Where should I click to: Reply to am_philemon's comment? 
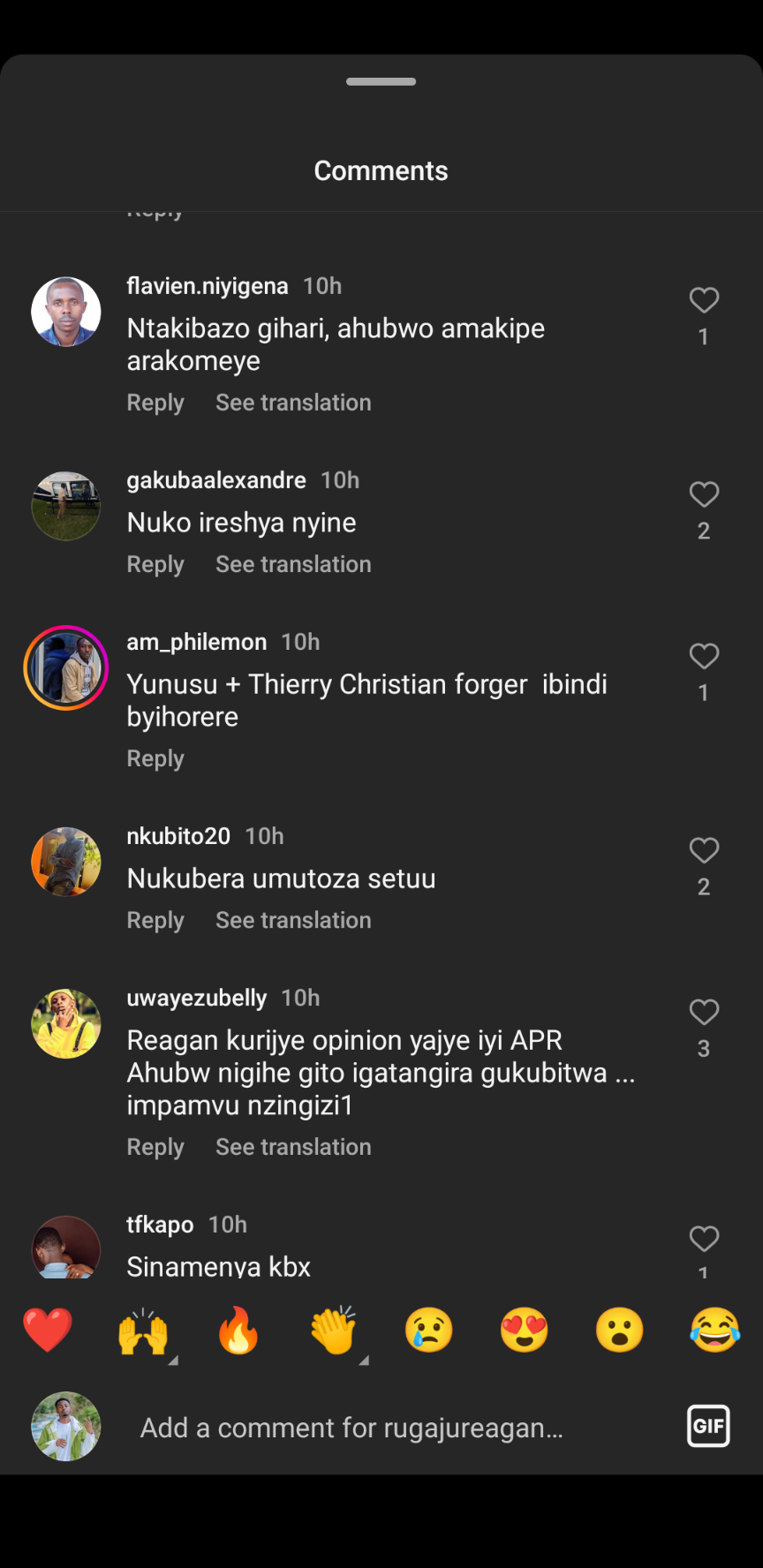click(x=155, y=758)
